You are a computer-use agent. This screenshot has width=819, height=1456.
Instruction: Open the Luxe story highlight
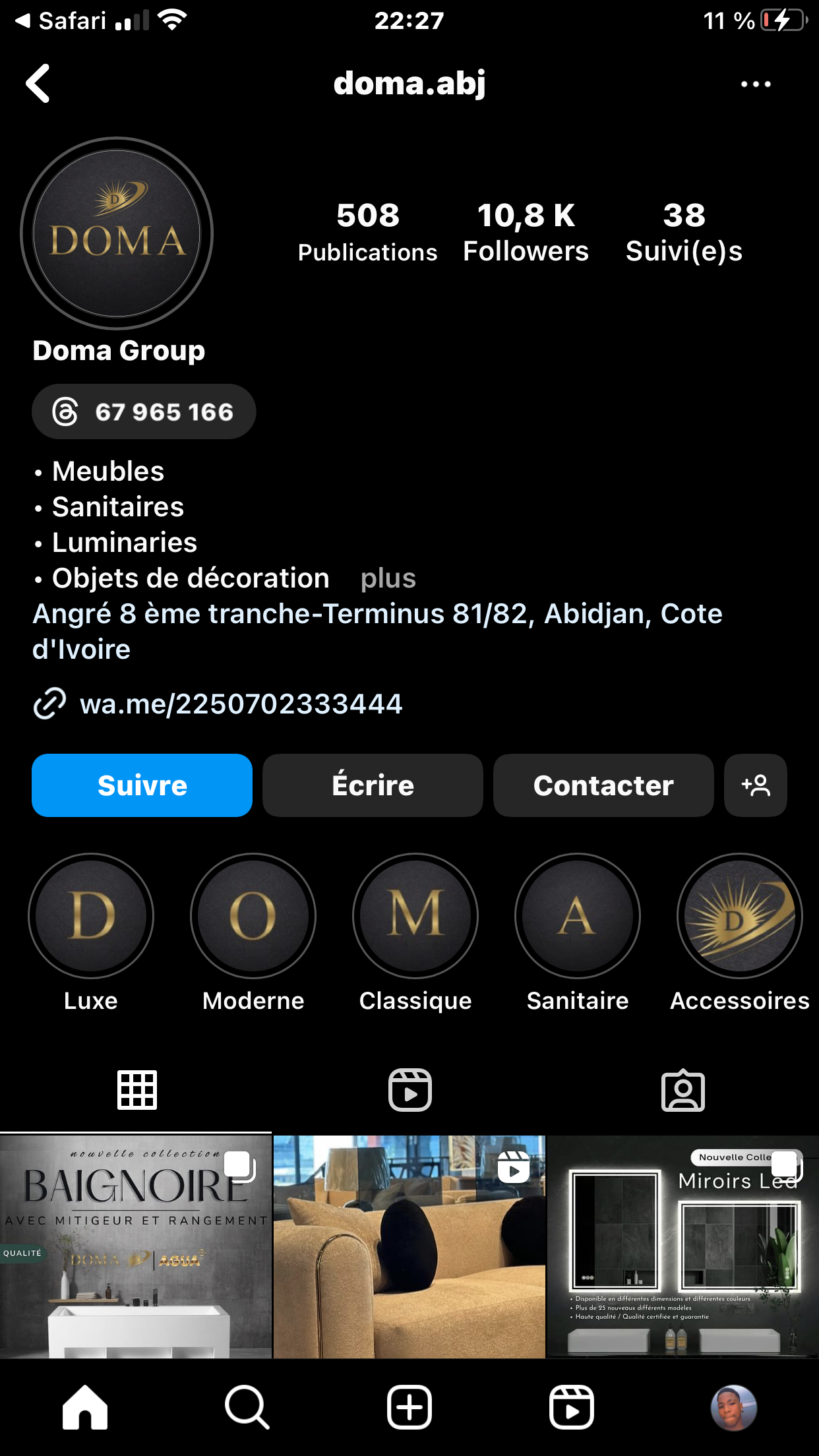[x=91, y=917]
